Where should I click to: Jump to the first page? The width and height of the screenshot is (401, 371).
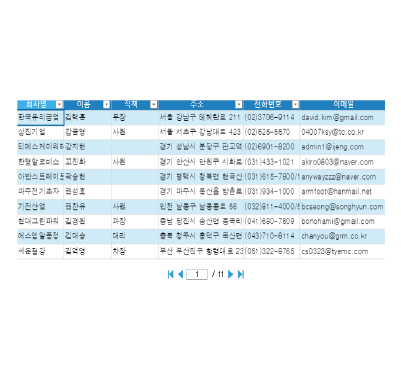pos(170,274)
